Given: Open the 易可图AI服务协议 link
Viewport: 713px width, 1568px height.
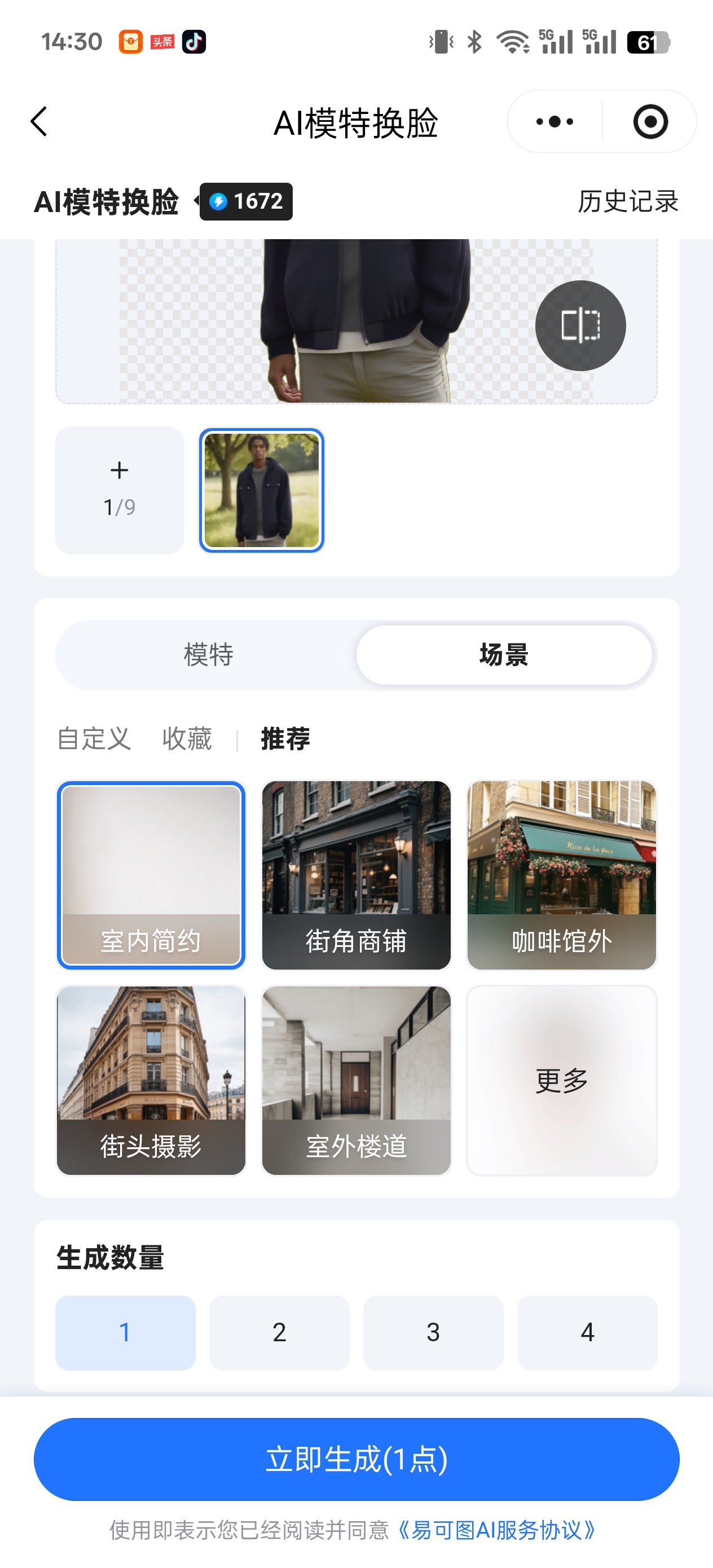Looking at the screenshot, I should tap(496, 1530).
